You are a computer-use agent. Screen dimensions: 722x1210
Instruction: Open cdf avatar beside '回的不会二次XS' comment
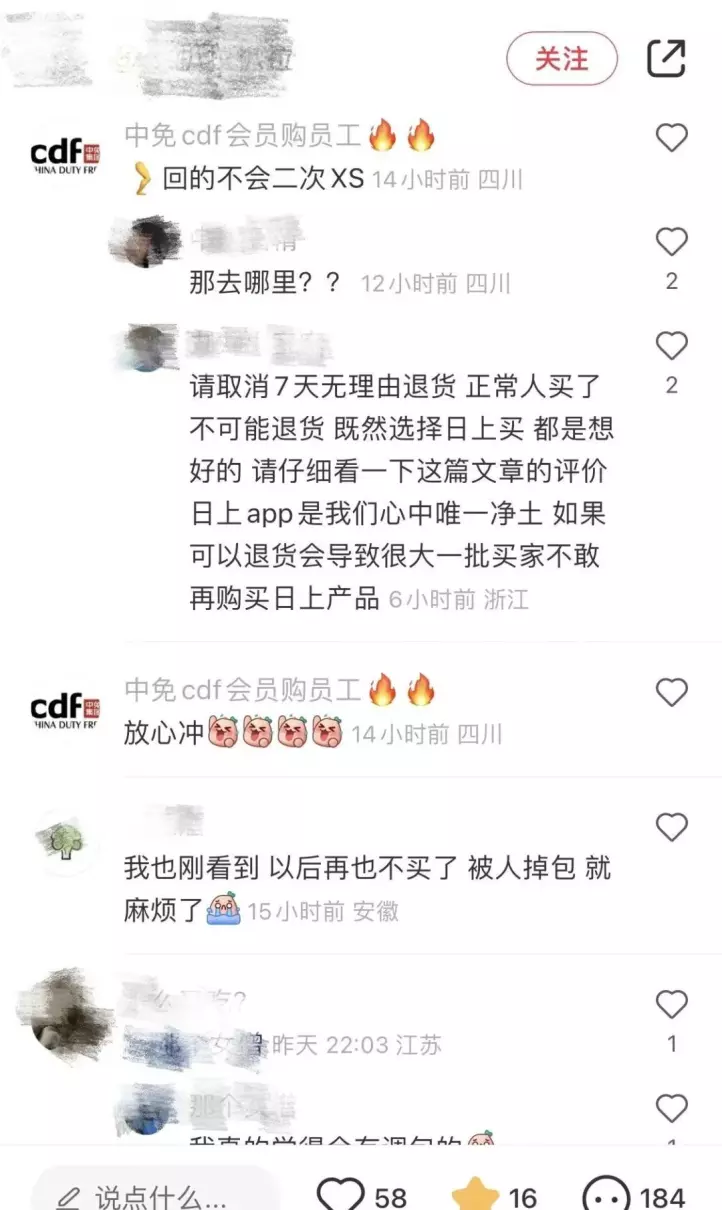click(x=66, y=155)
